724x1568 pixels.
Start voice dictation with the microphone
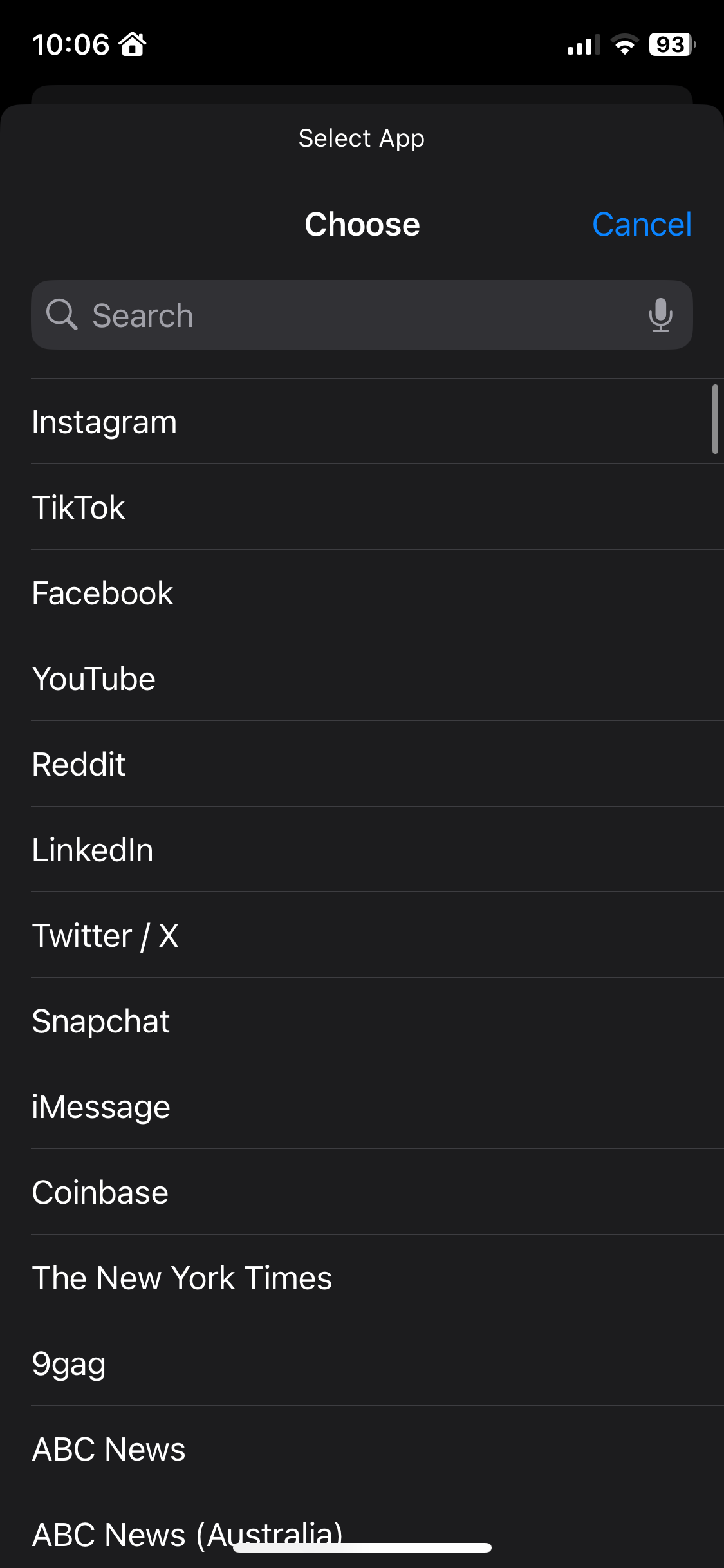pyautogui.click(x=660, y=315)
